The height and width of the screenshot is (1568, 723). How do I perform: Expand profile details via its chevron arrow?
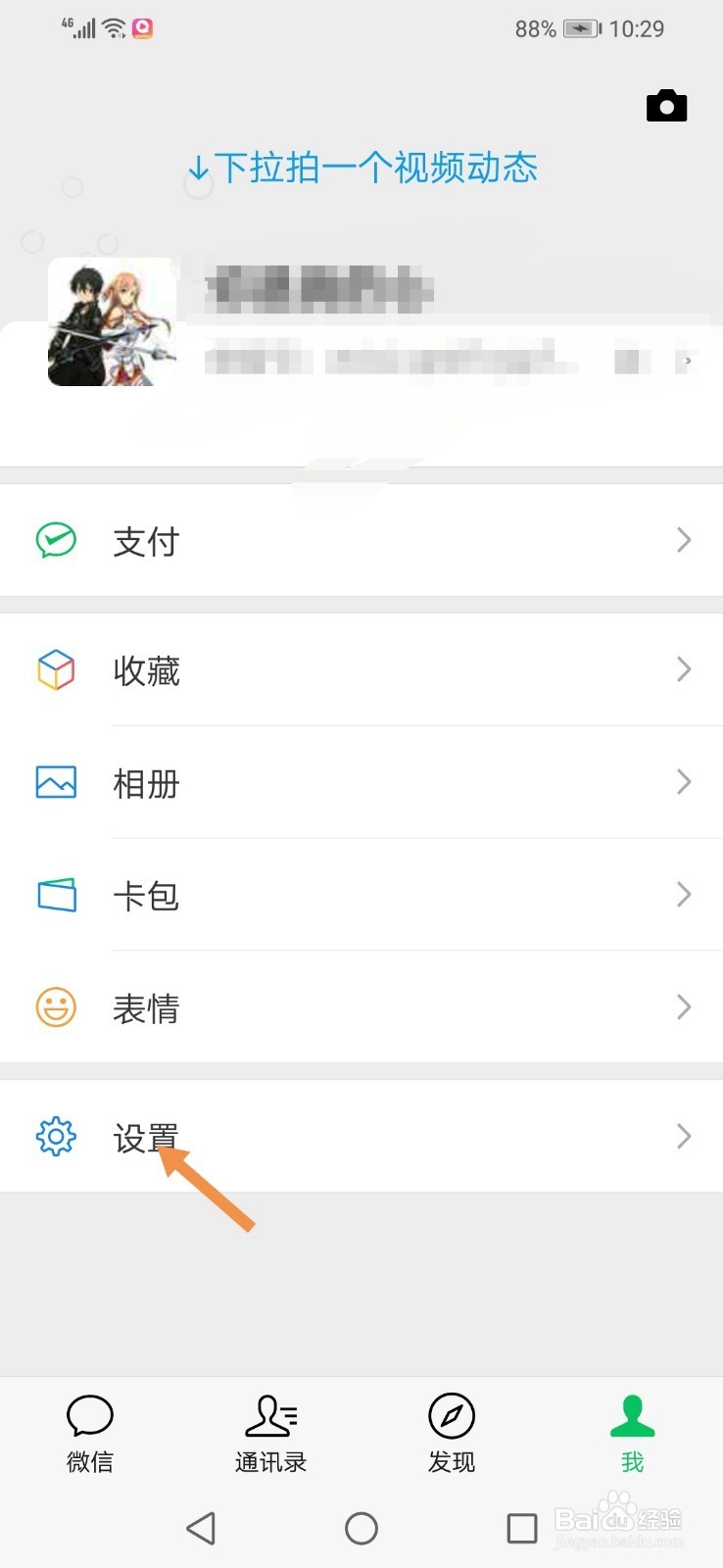[x=687, y=361]
